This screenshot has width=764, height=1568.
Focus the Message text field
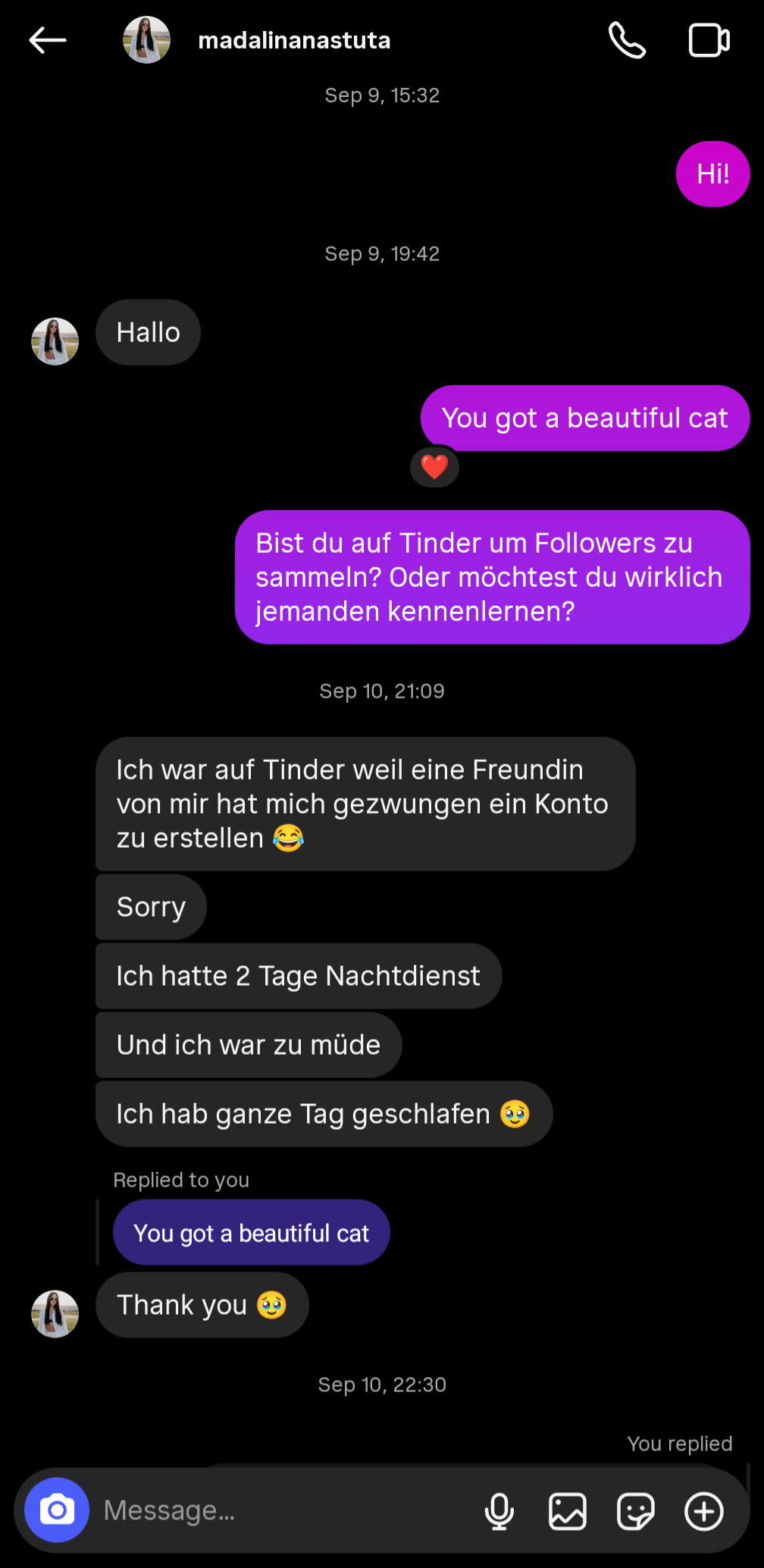280,1510
